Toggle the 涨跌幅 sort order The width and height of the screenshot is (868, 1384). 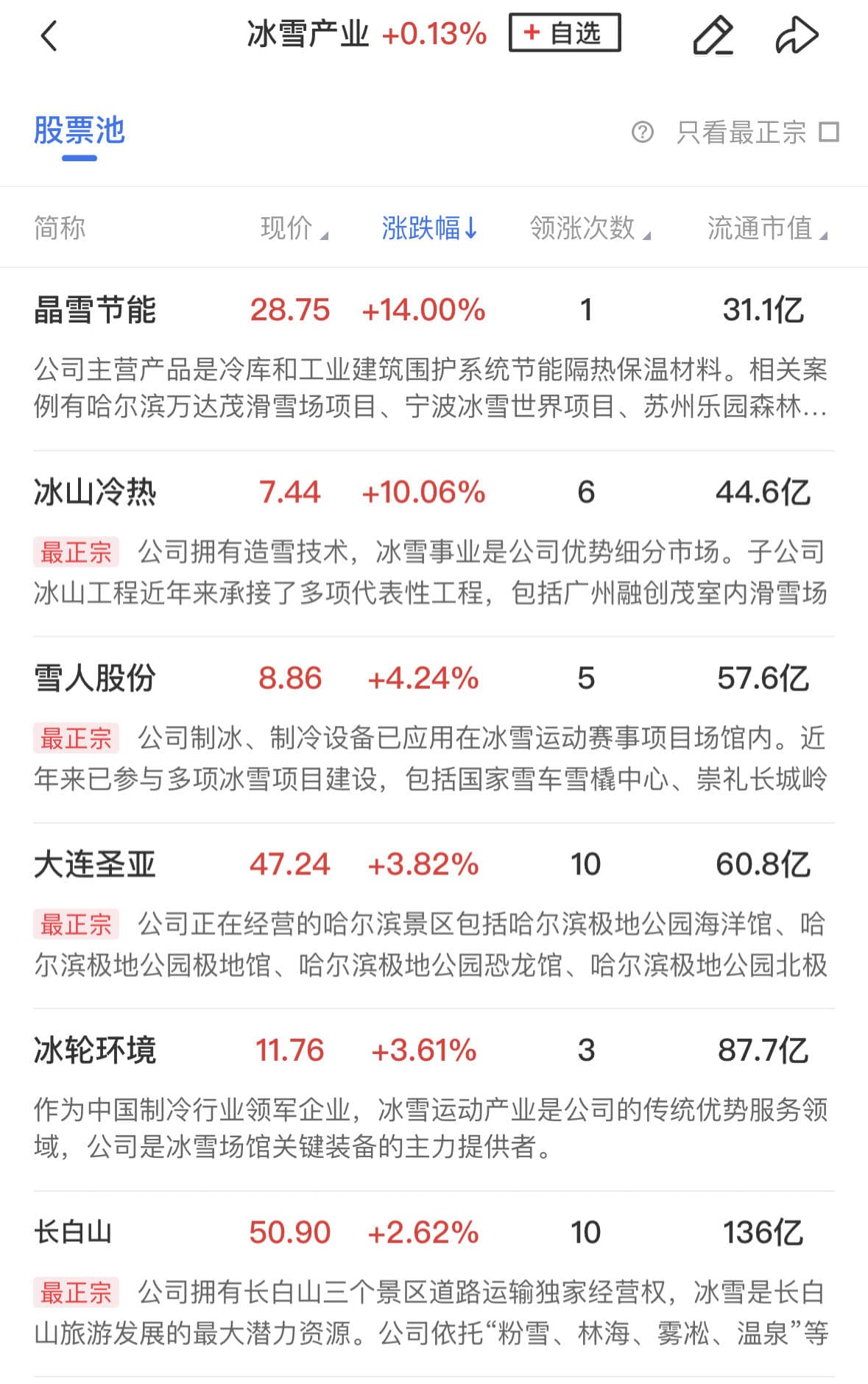pyautogui.click(x=429, y=228)
